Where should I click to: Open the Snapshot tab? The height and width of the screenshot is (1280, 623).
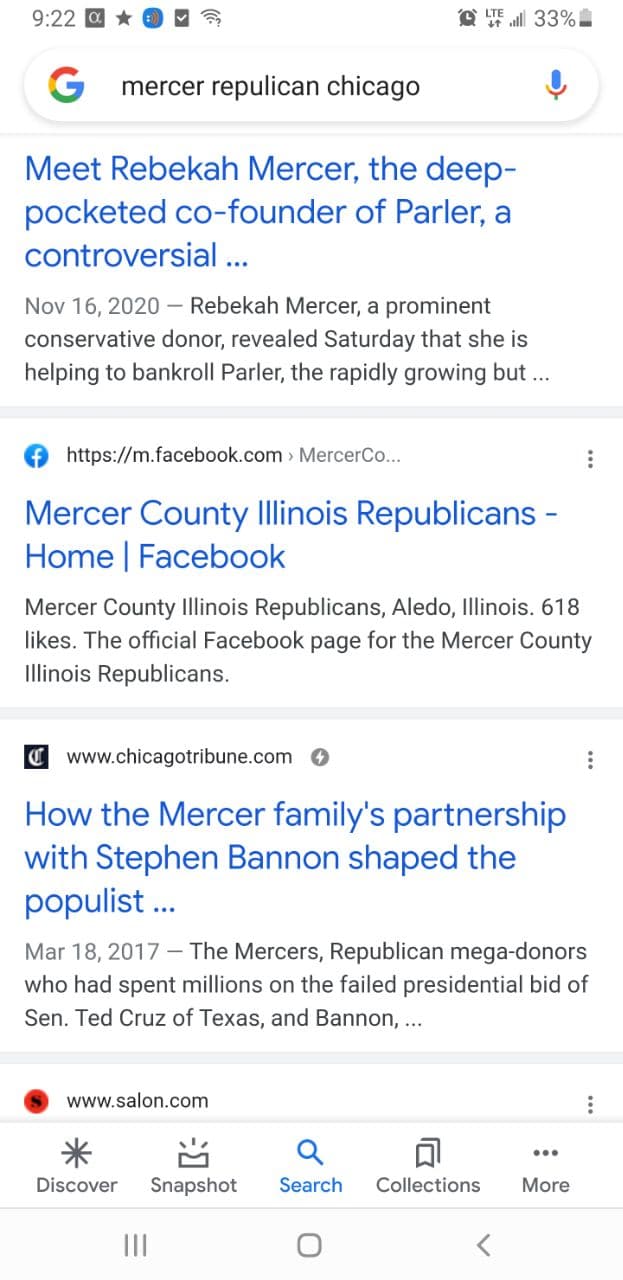pyautogui.click(x=194, y=1167)
